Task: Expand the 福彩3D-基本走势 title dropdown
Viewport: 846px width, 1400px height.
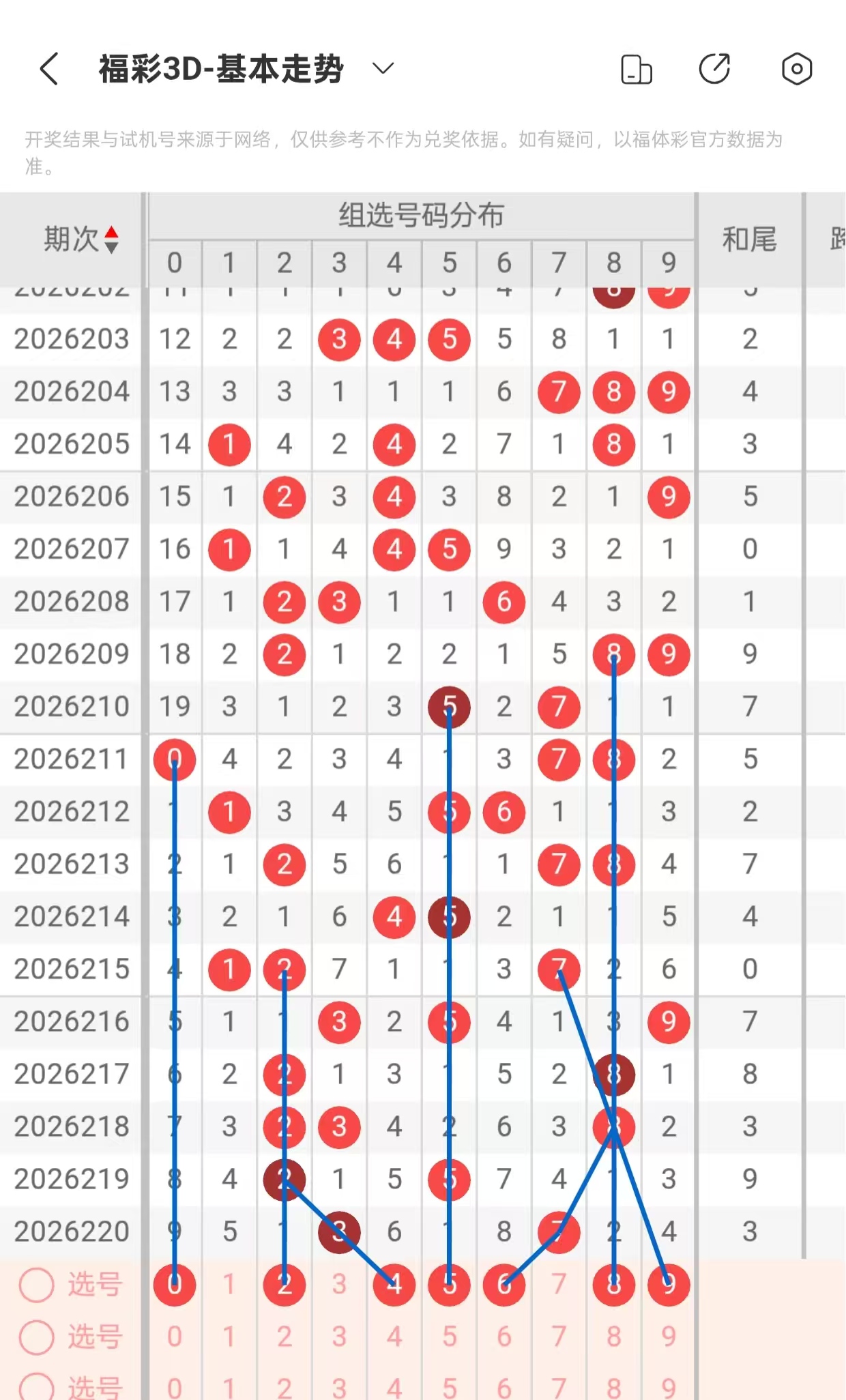Action: [x=383, y=68]
